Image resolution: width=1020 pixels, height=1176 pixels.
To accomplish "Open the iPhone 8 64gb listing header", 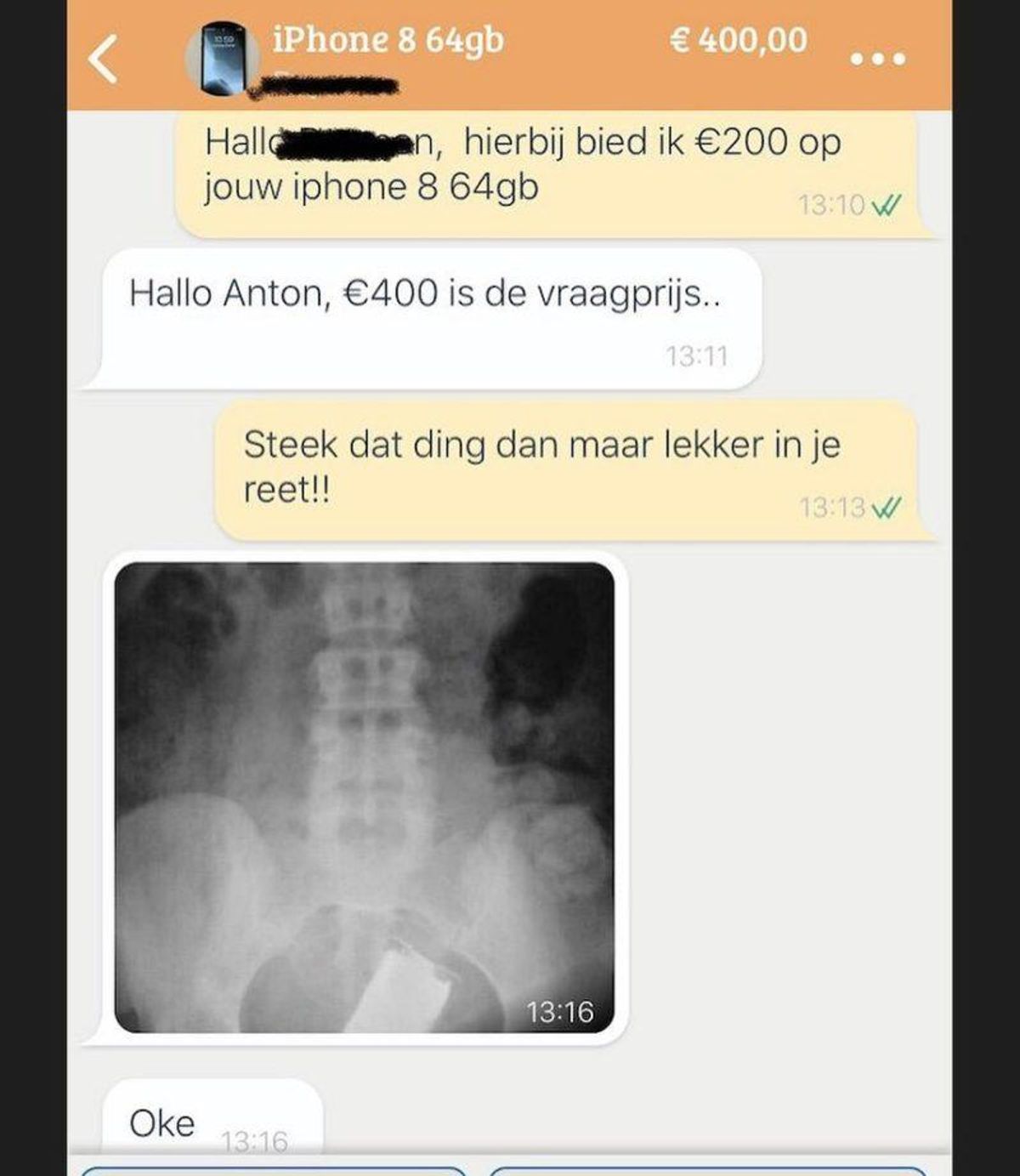I will click(388, 41).
